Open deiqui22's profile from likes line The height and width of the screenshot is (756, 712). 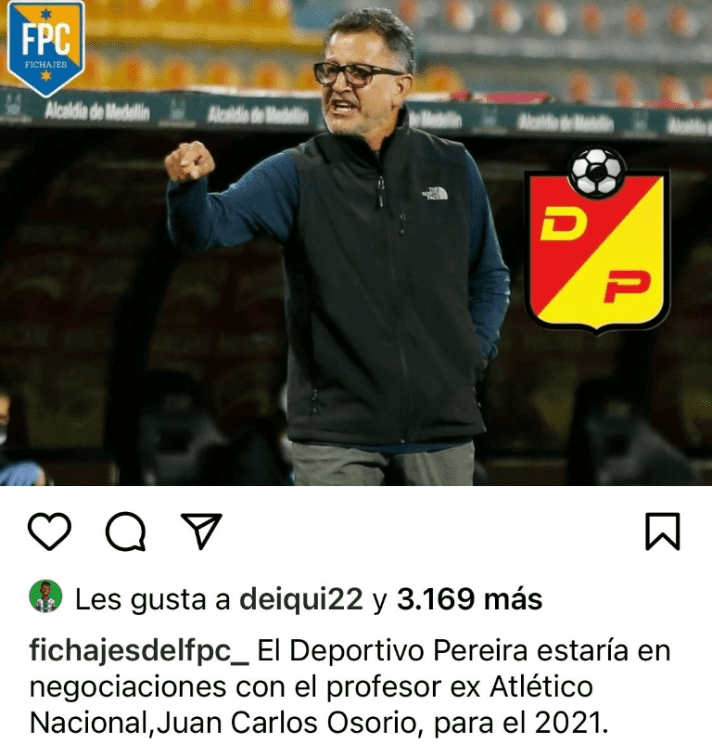click(301, 599)
